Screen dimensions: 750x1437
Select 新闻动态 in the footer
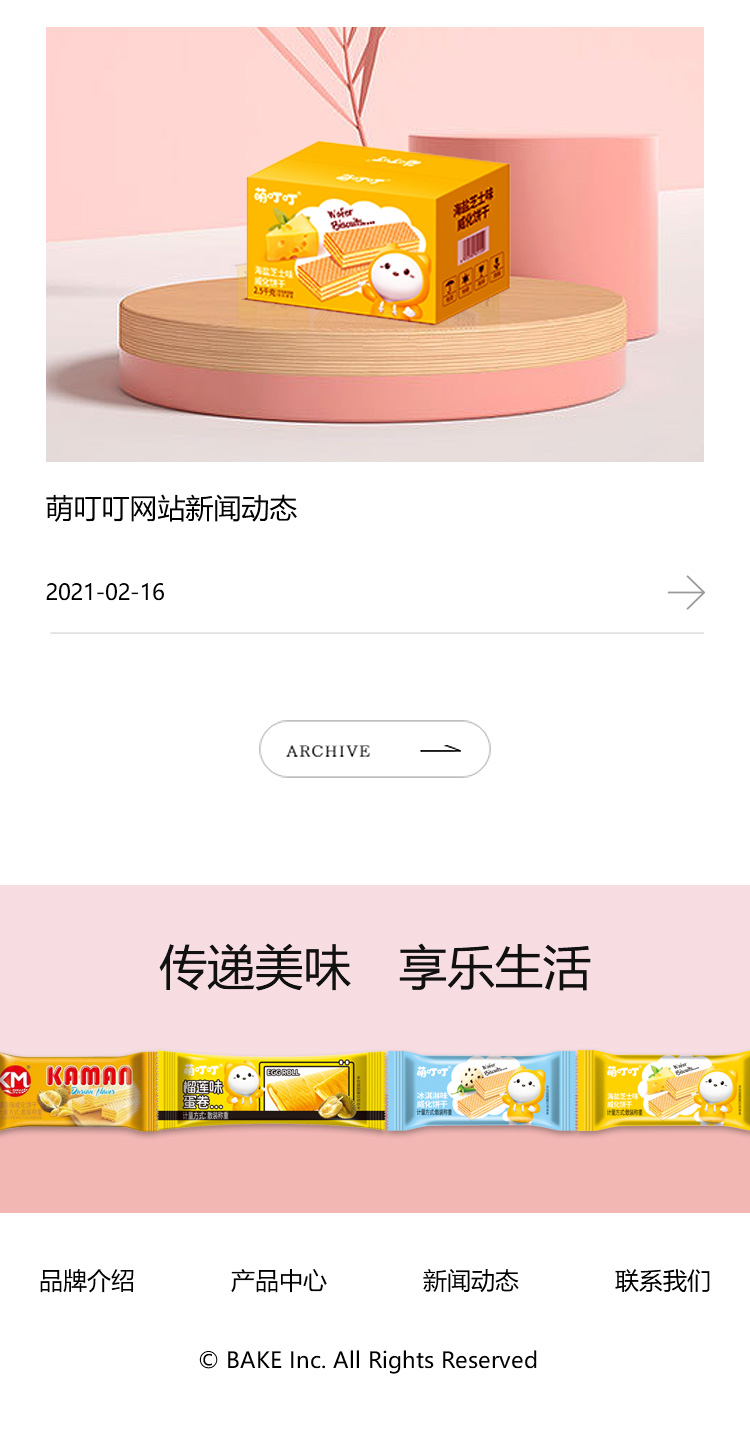point(471,1281)
